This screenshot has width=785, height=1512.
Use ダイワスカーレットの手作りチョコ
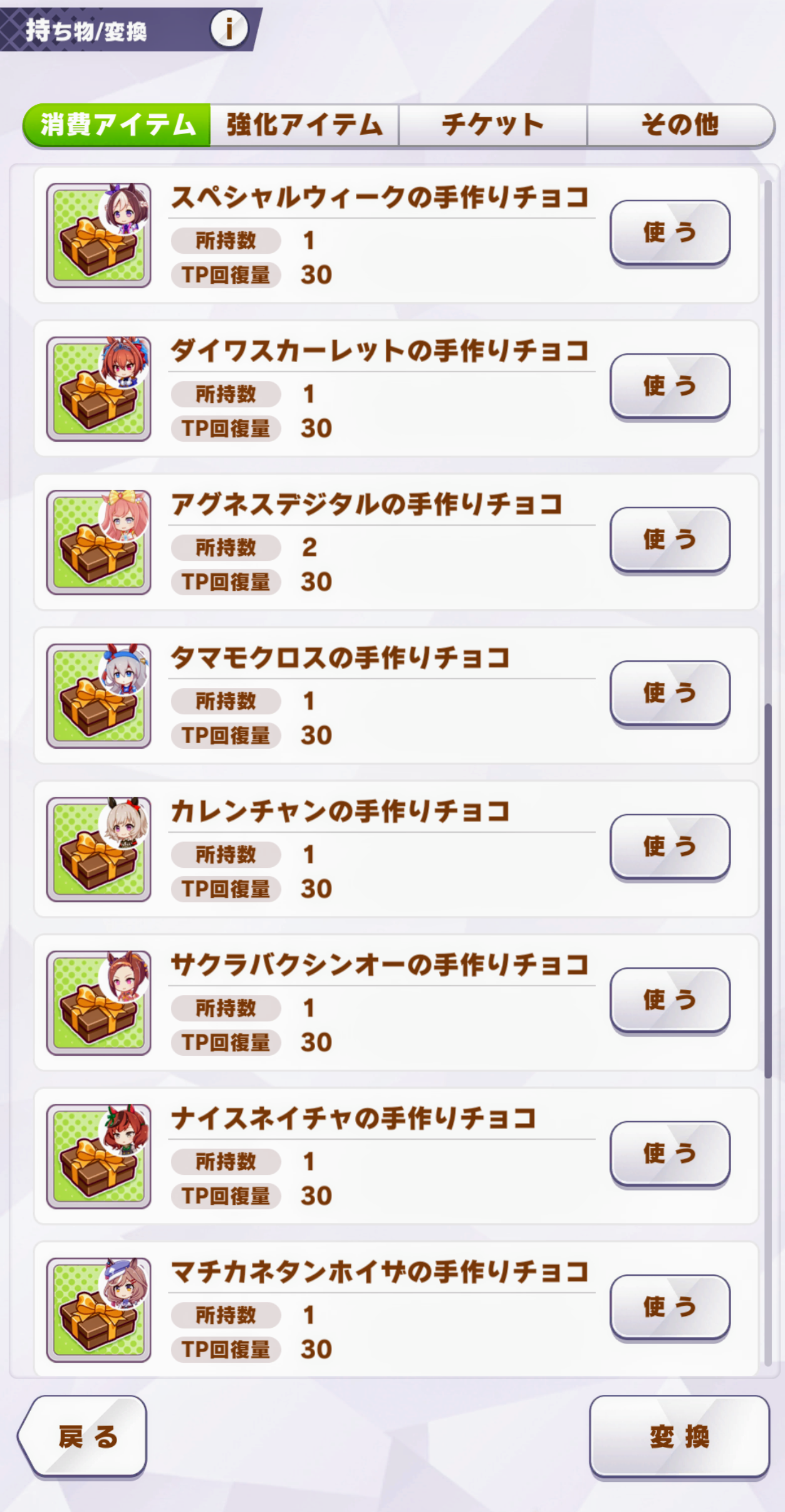[670, 386]
